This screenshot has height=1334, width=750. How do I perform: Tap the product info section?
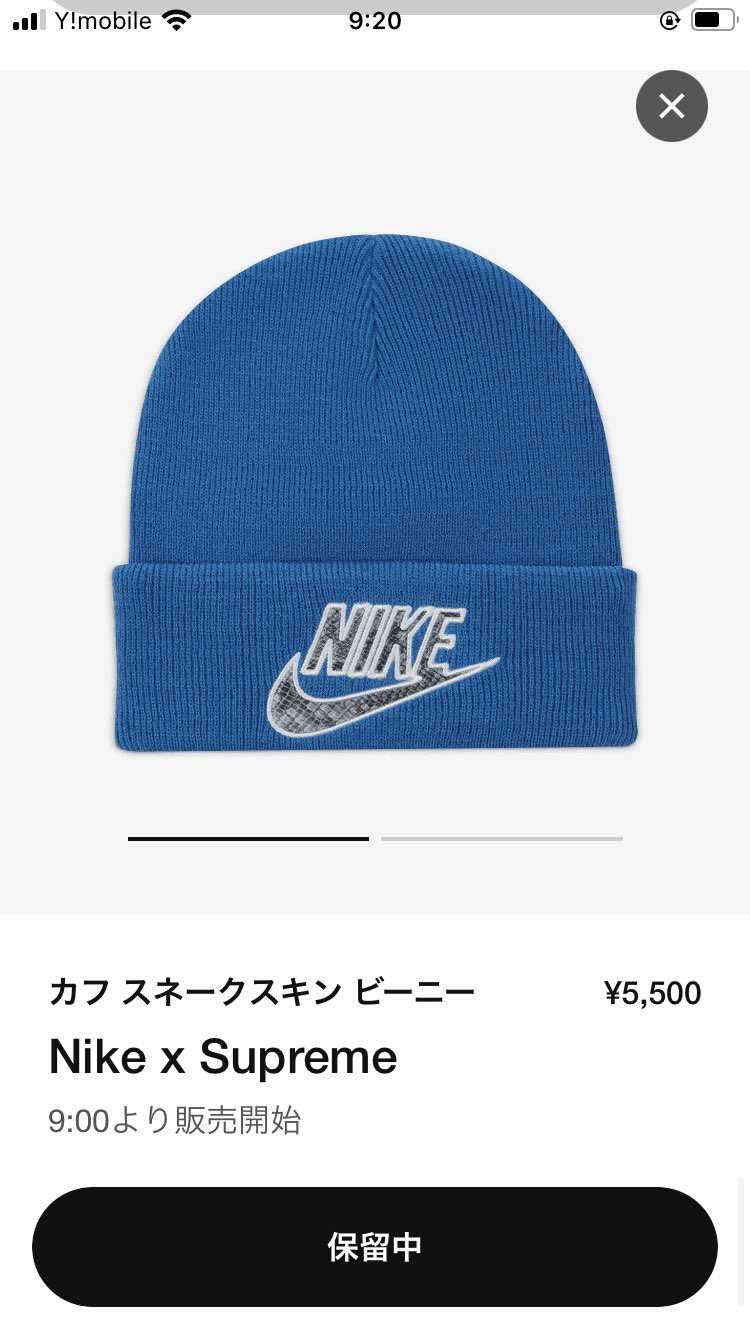(x=375, y=1050)
